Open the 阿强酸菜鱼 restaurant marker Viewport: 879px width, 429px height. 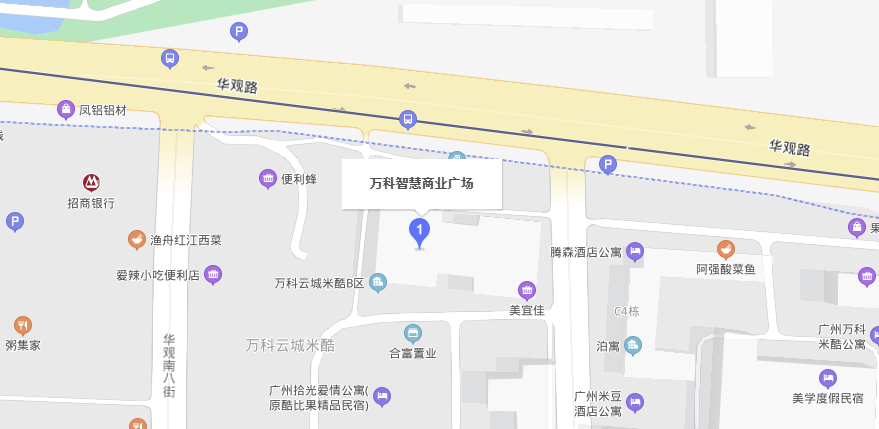[x=726, y=249]
